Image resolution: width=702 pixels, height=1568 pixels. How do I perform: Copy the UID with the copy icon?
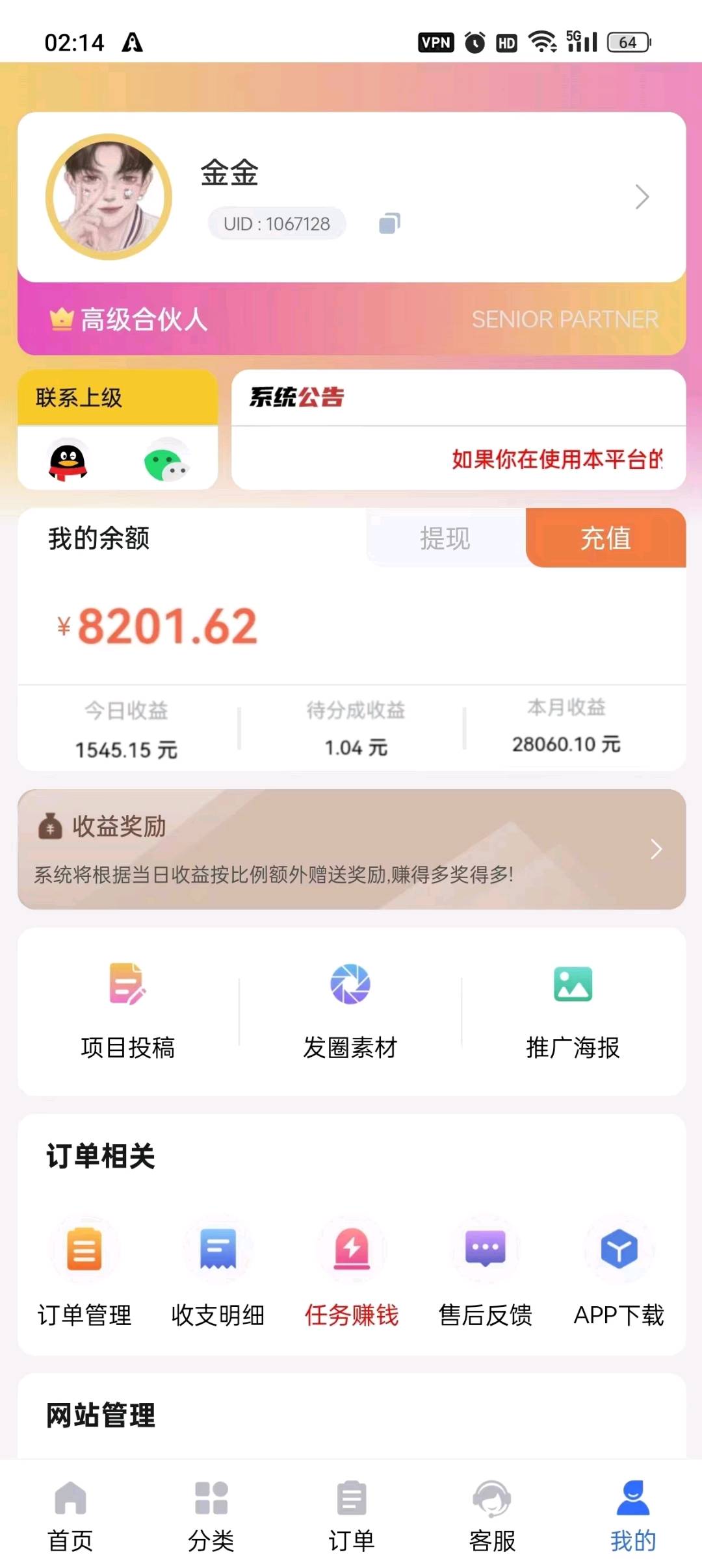(x=388, y=223)
